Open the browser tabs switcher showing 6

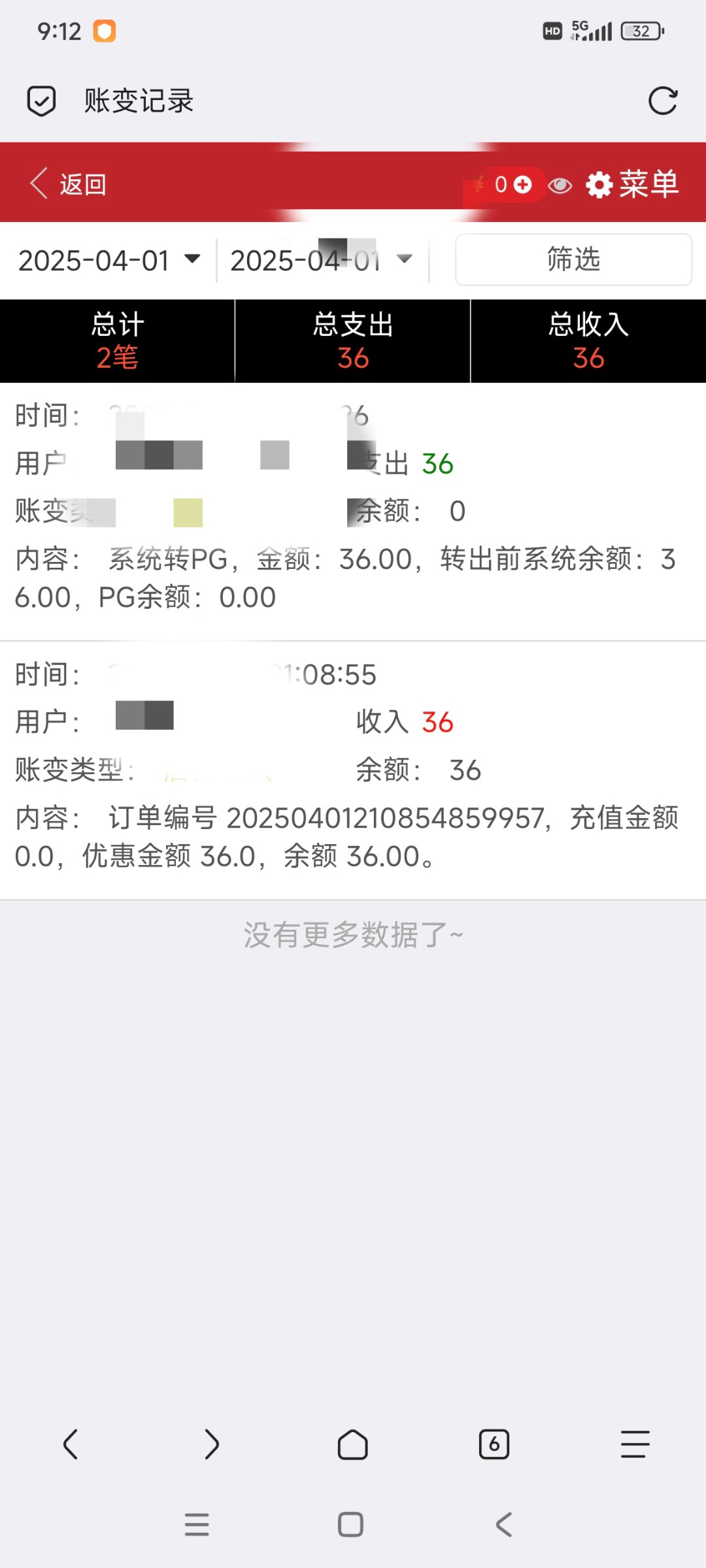tap(494, 1444)
